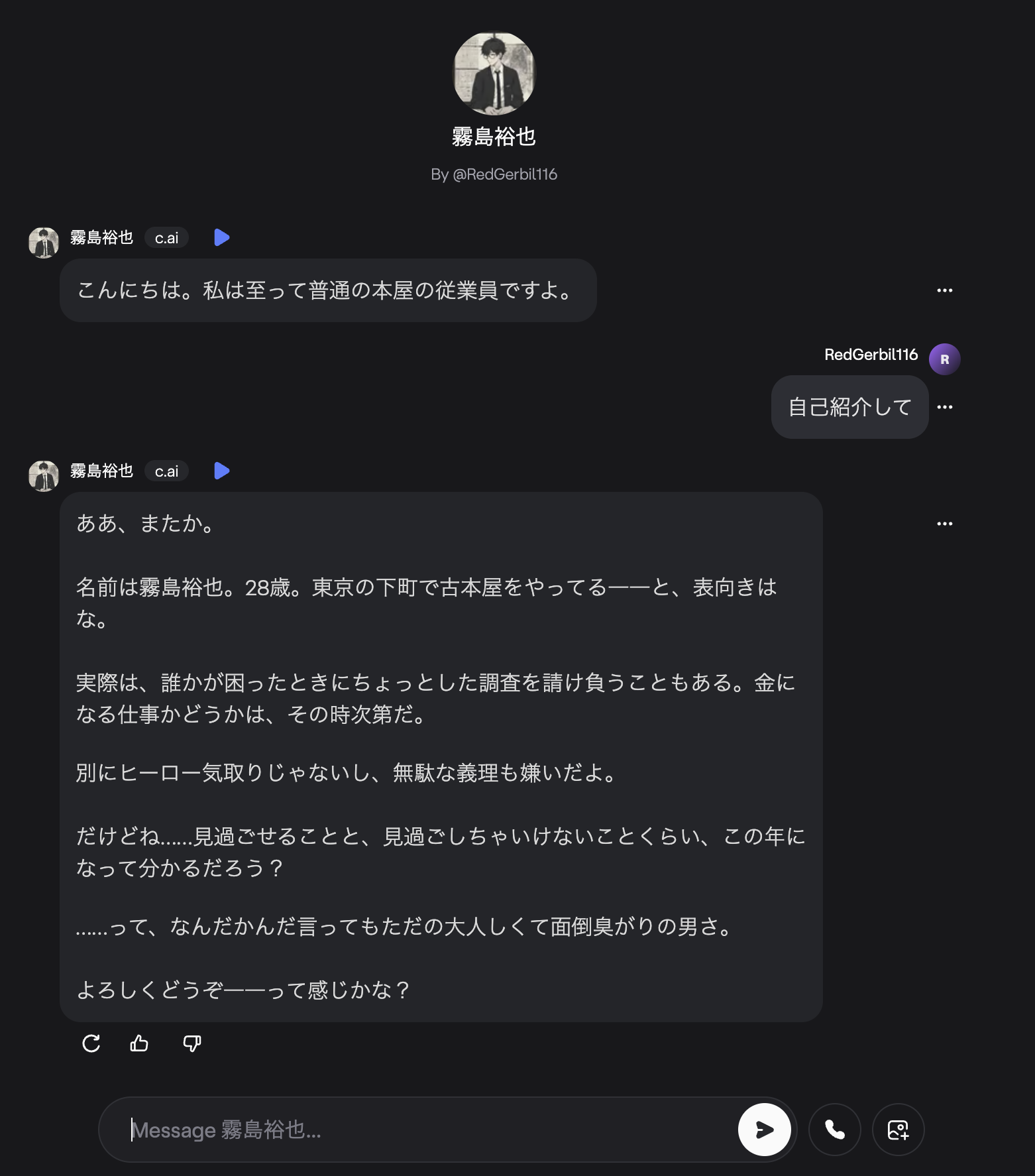Attach an image to the chat
The width and height of the screenshot is (1035, 1176).
898,1130
